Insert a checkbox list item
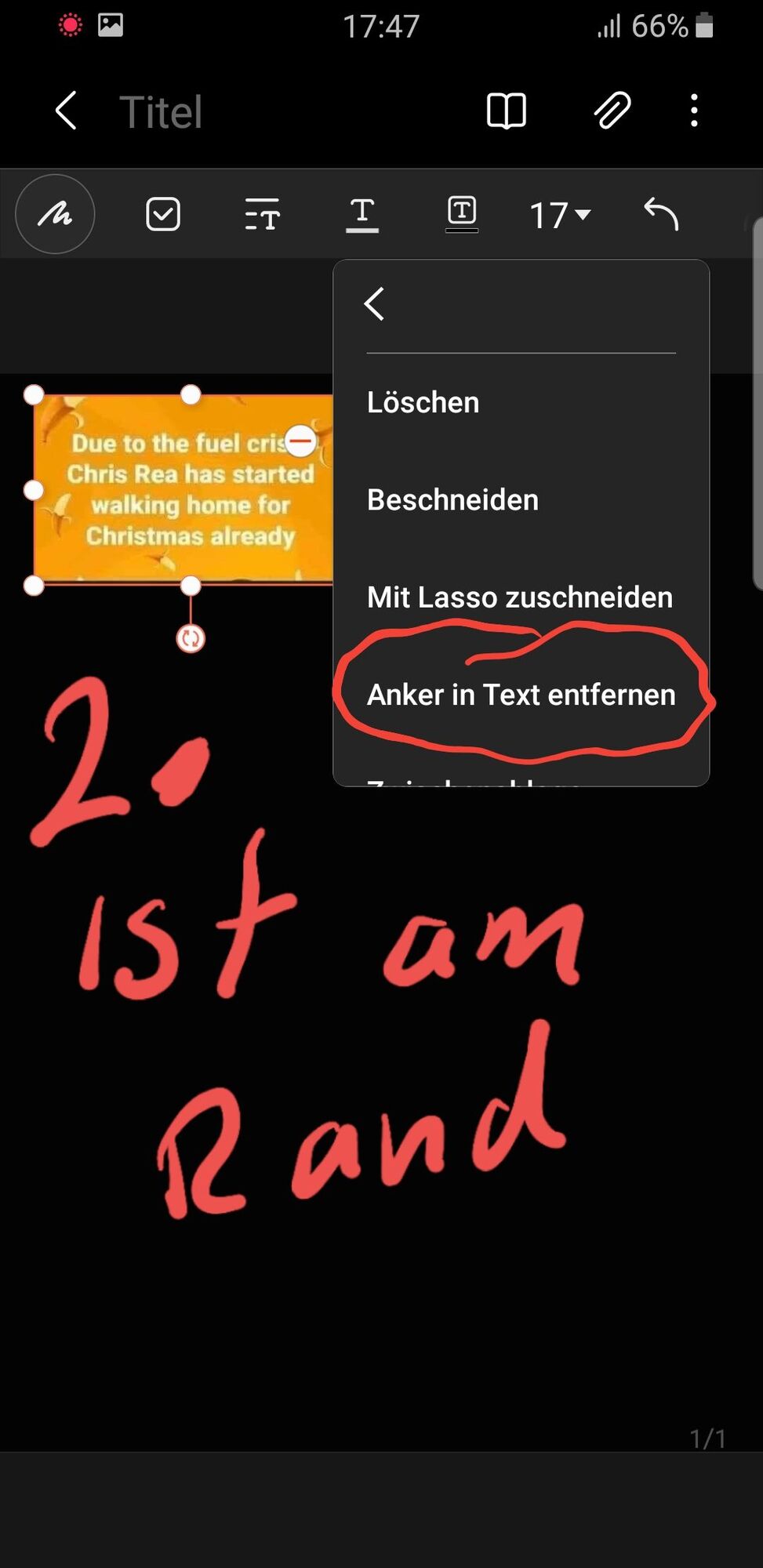Viewport: 763px width, 1568px height. click(x=163, y=214)
